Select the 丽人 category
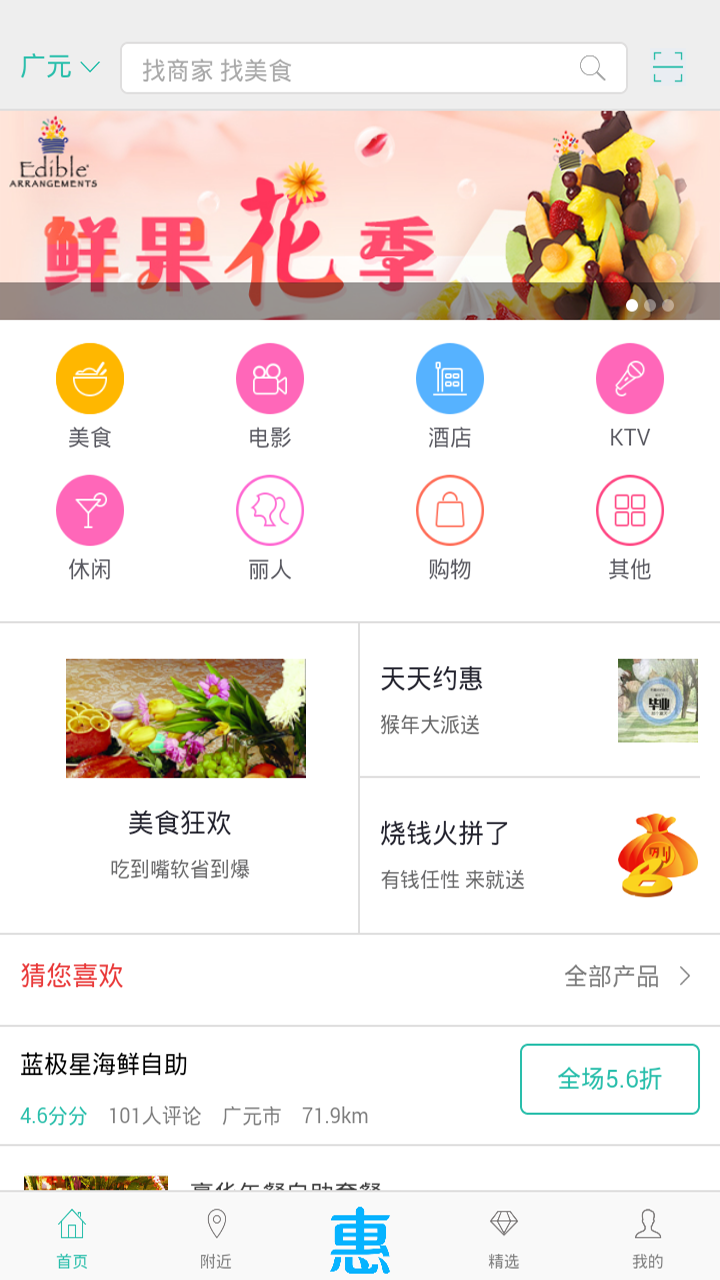This screenshot has height=1280, width=720. pos(270,527)
